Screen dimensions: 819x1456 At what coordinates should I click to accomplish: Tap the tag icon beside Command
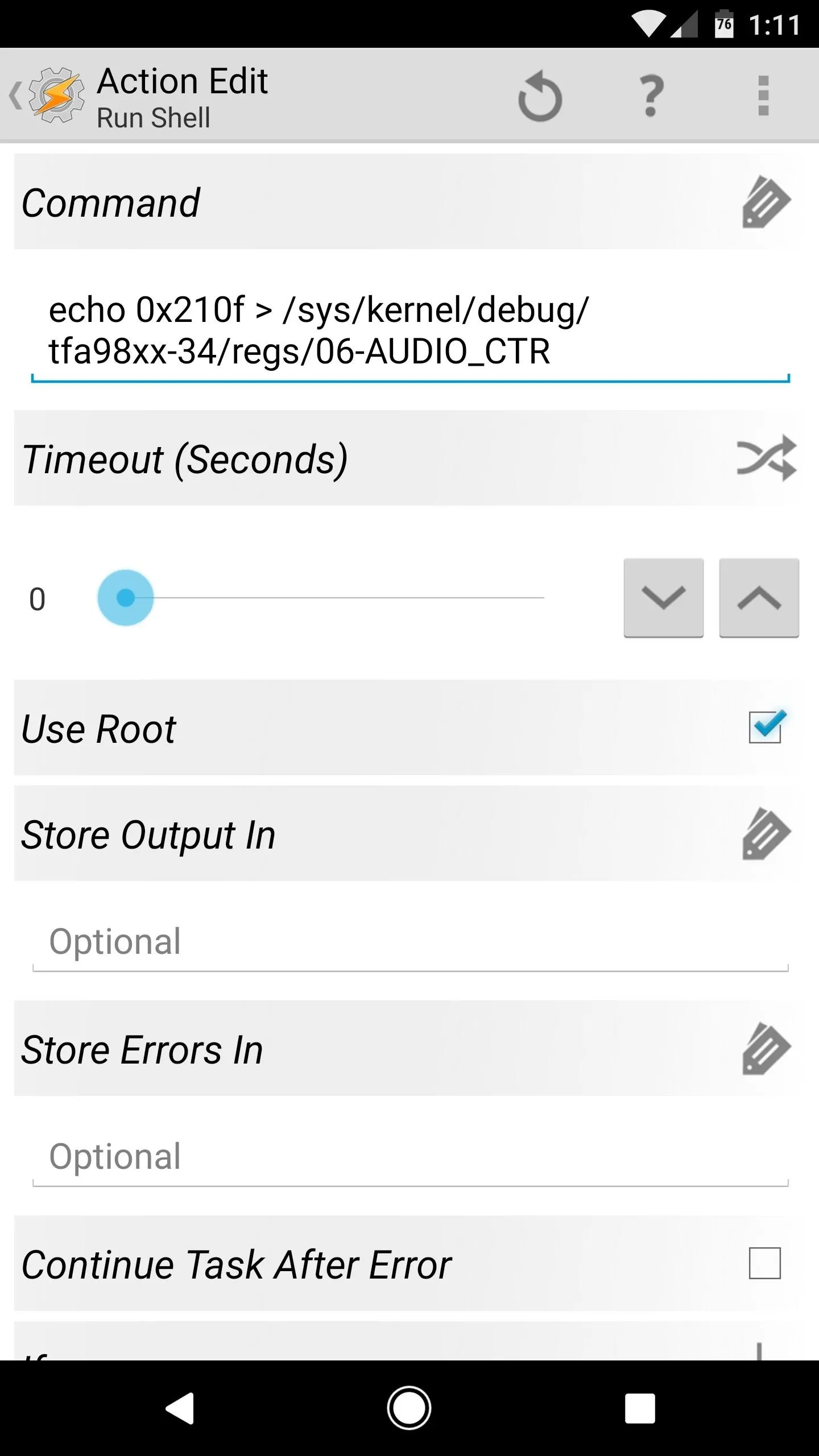pyautogui.click(x=766, y=202)
